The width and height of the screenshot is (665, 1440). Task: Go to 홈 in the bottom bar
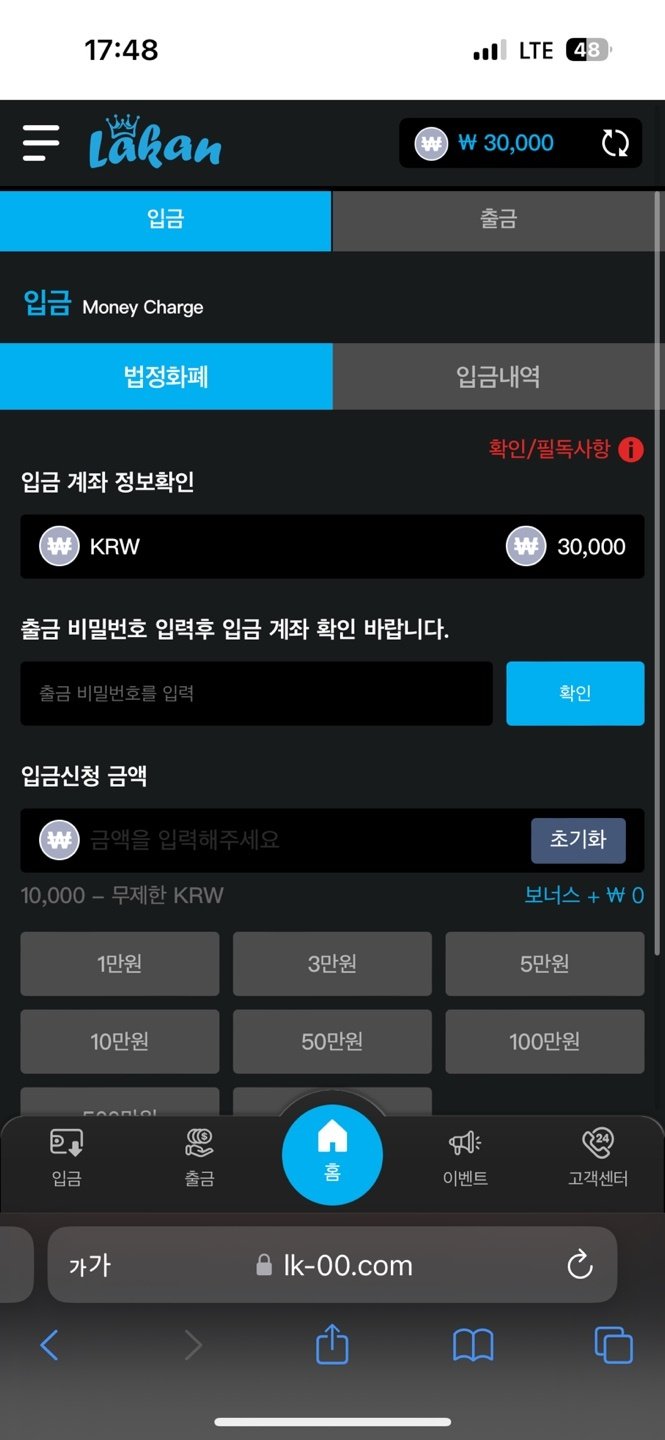click(x=332, y=1153)
